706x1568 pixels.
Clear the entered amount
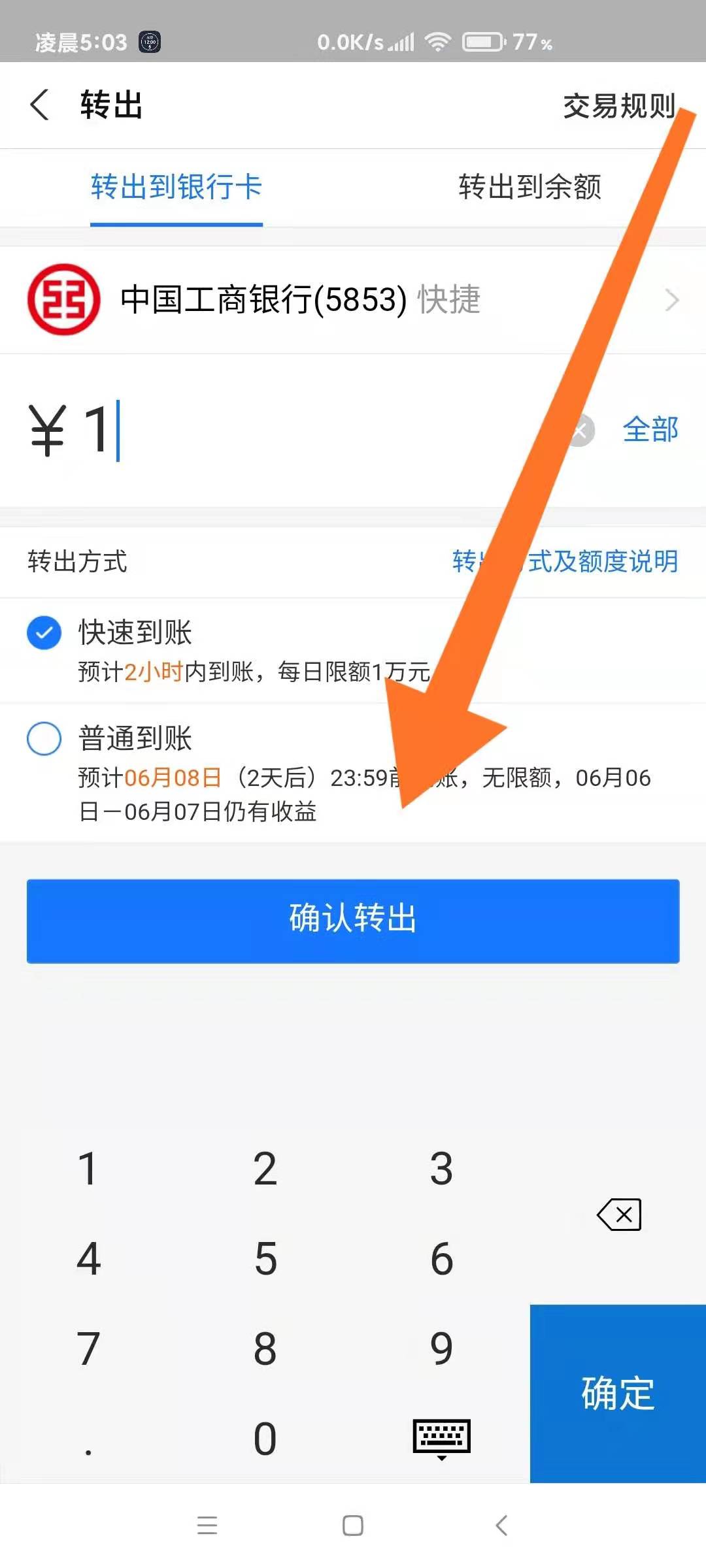pyautogui.click(x=579, y=431)
